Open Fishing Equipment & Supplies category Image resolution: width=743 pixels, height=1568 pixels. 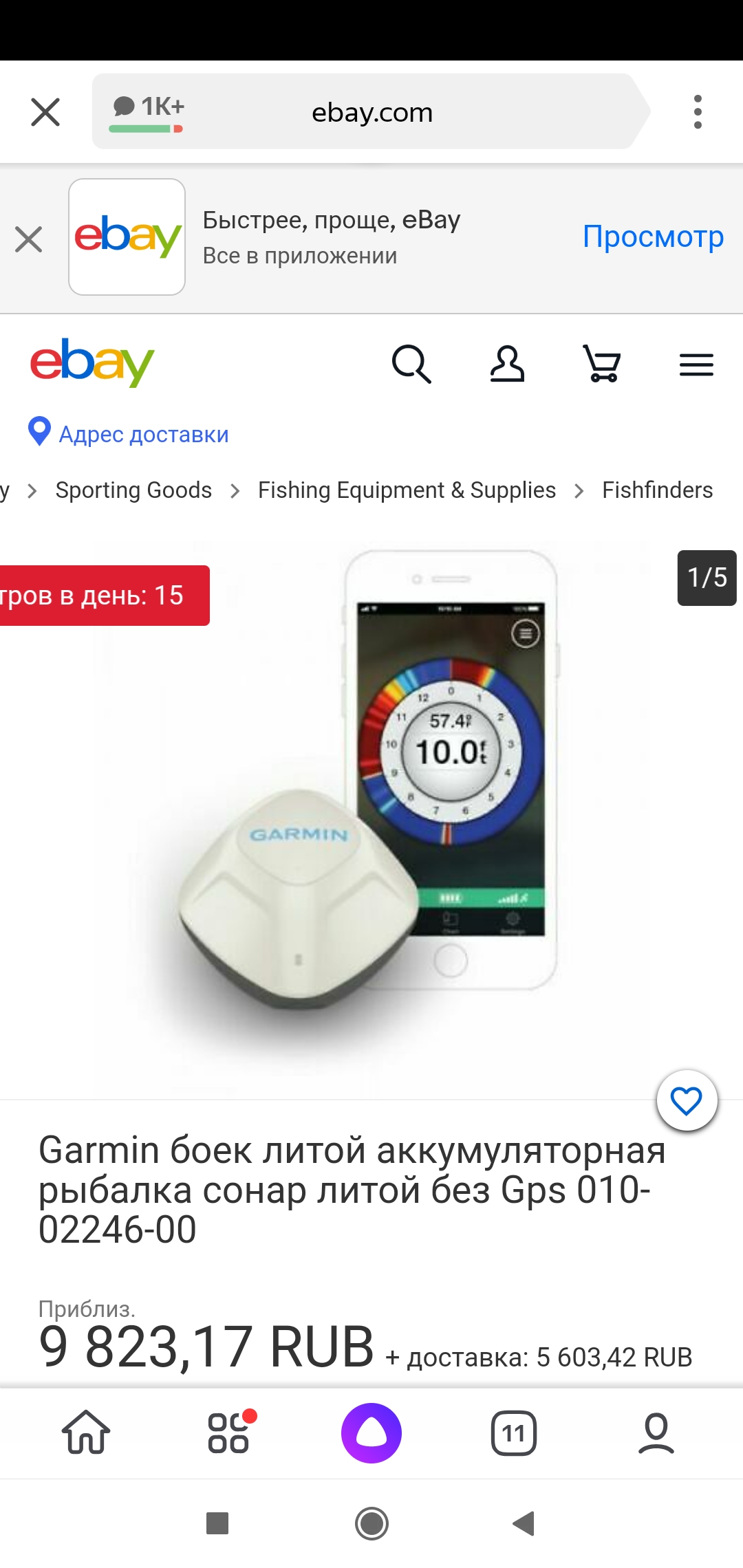coord(407,490)
